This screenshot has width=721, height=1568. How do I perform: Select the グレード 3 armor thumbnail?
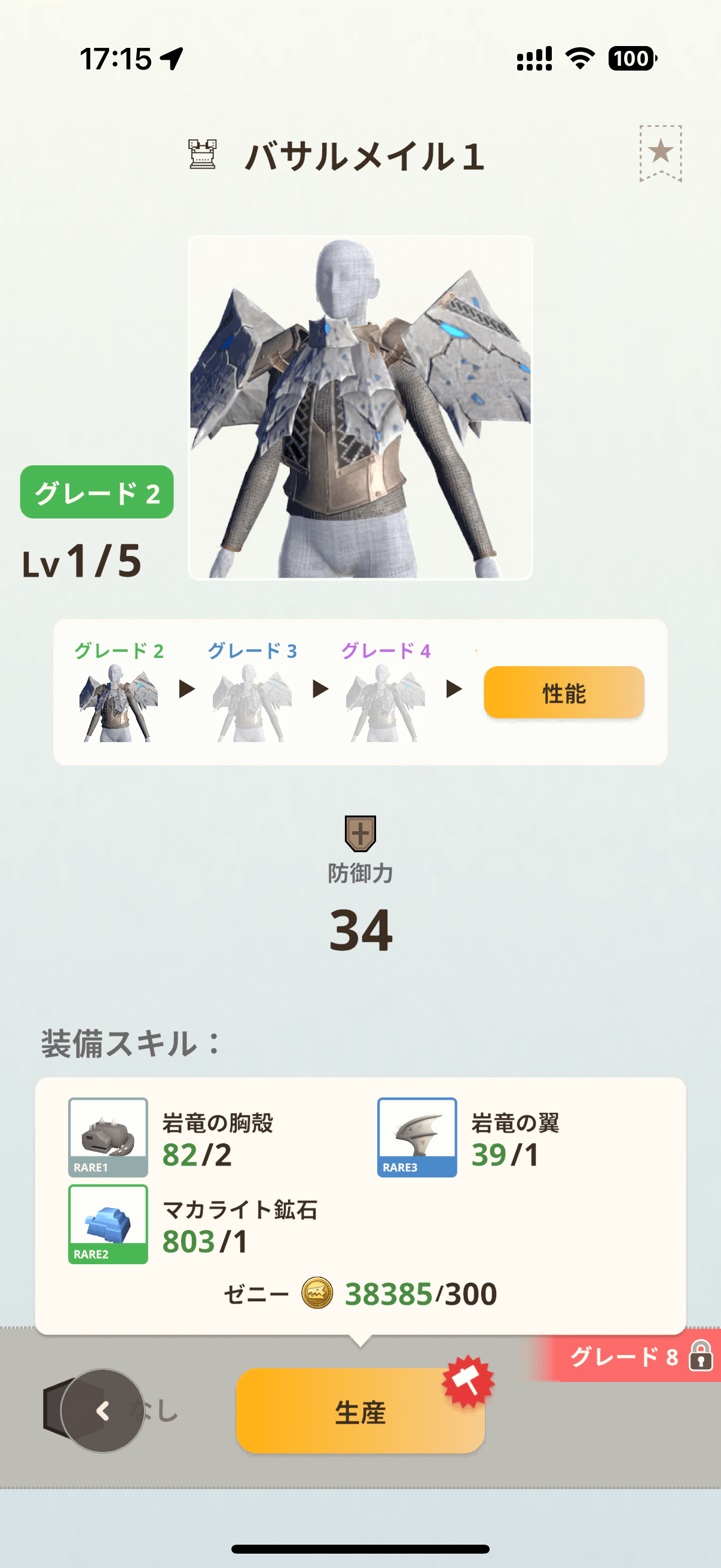pos(252,703)
